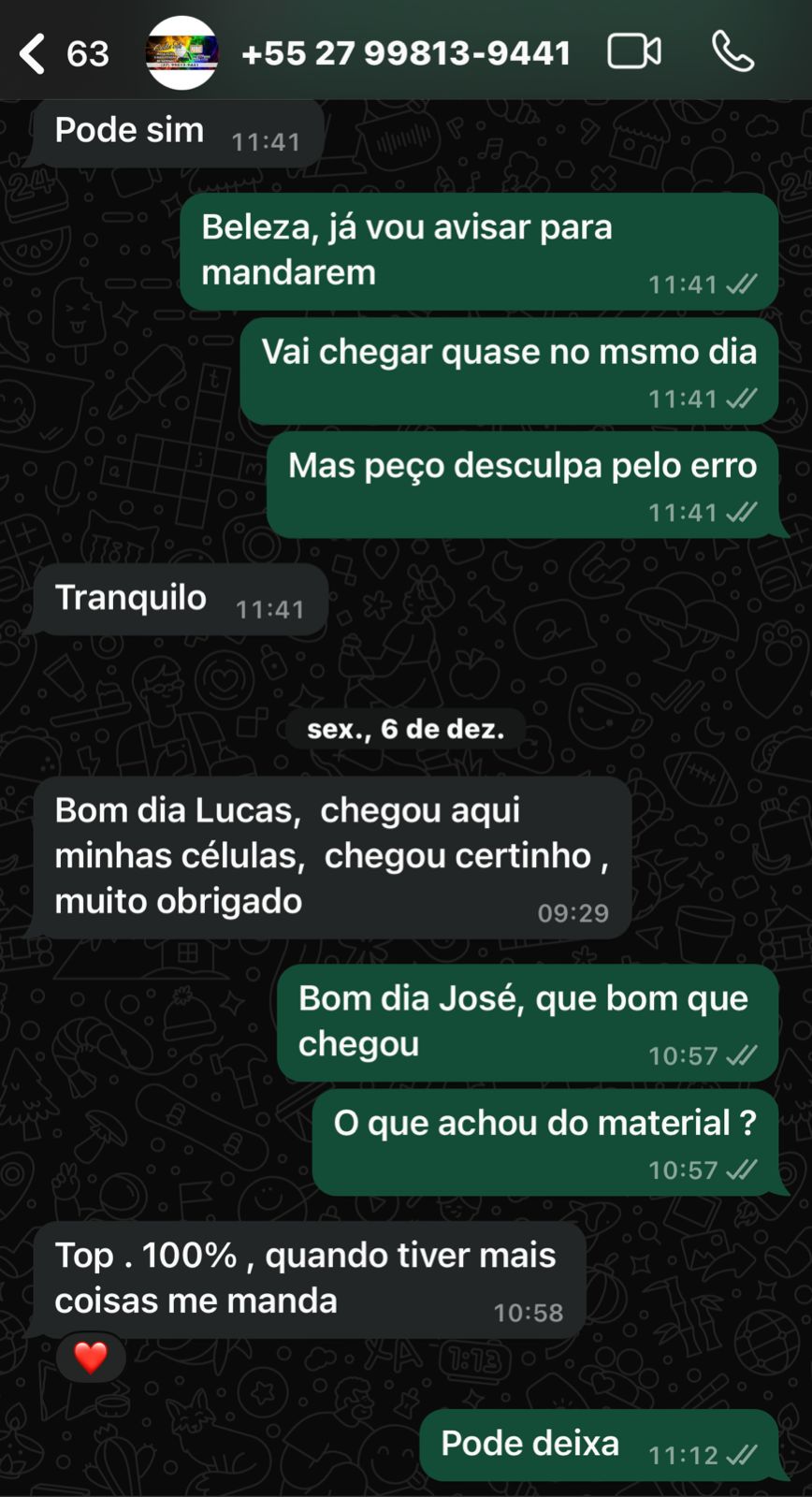This screenshot has width=812, height=1497.
Task: Open contact info for +55 27 99813-9441
Action: (x=406, y=53)
